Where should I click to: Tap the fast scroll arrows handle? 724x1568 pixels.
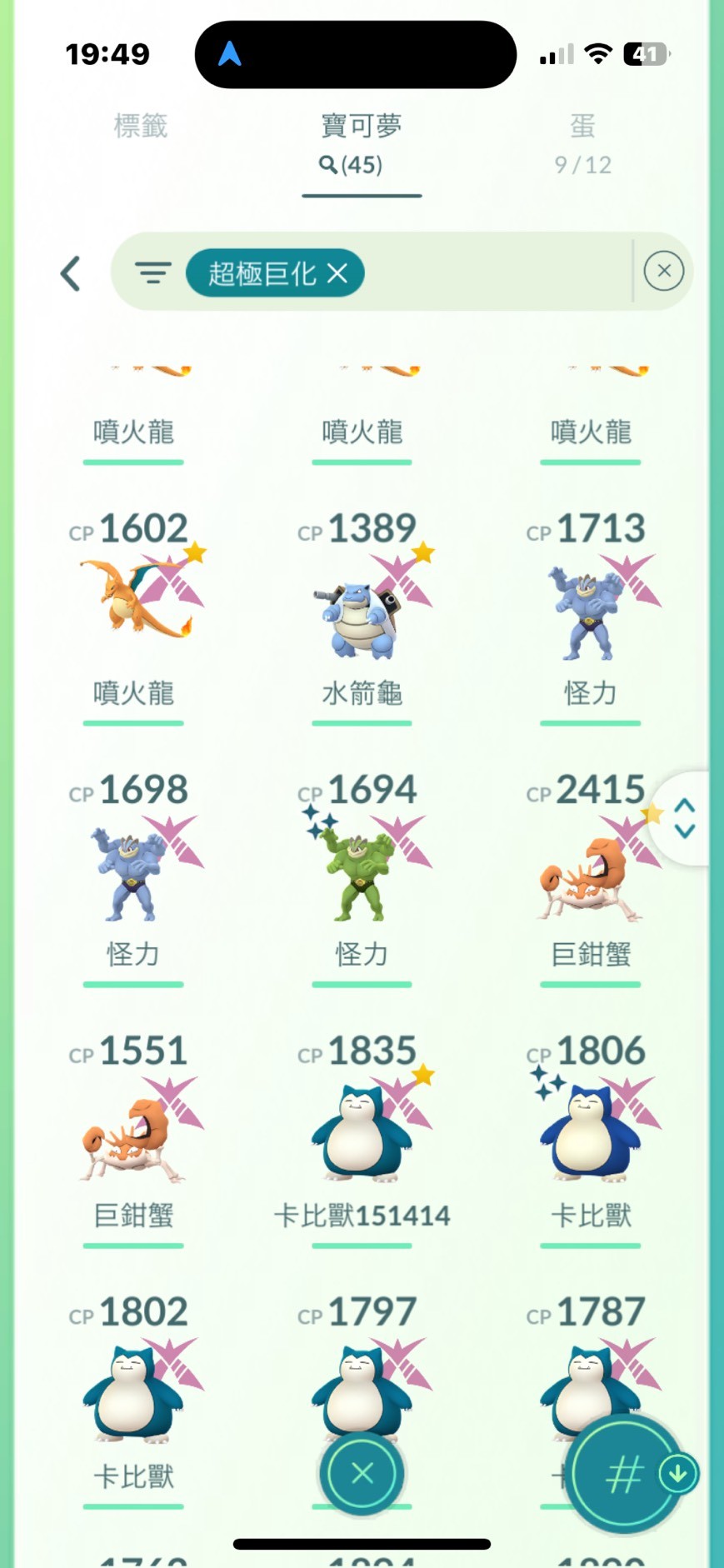point(684,818)
